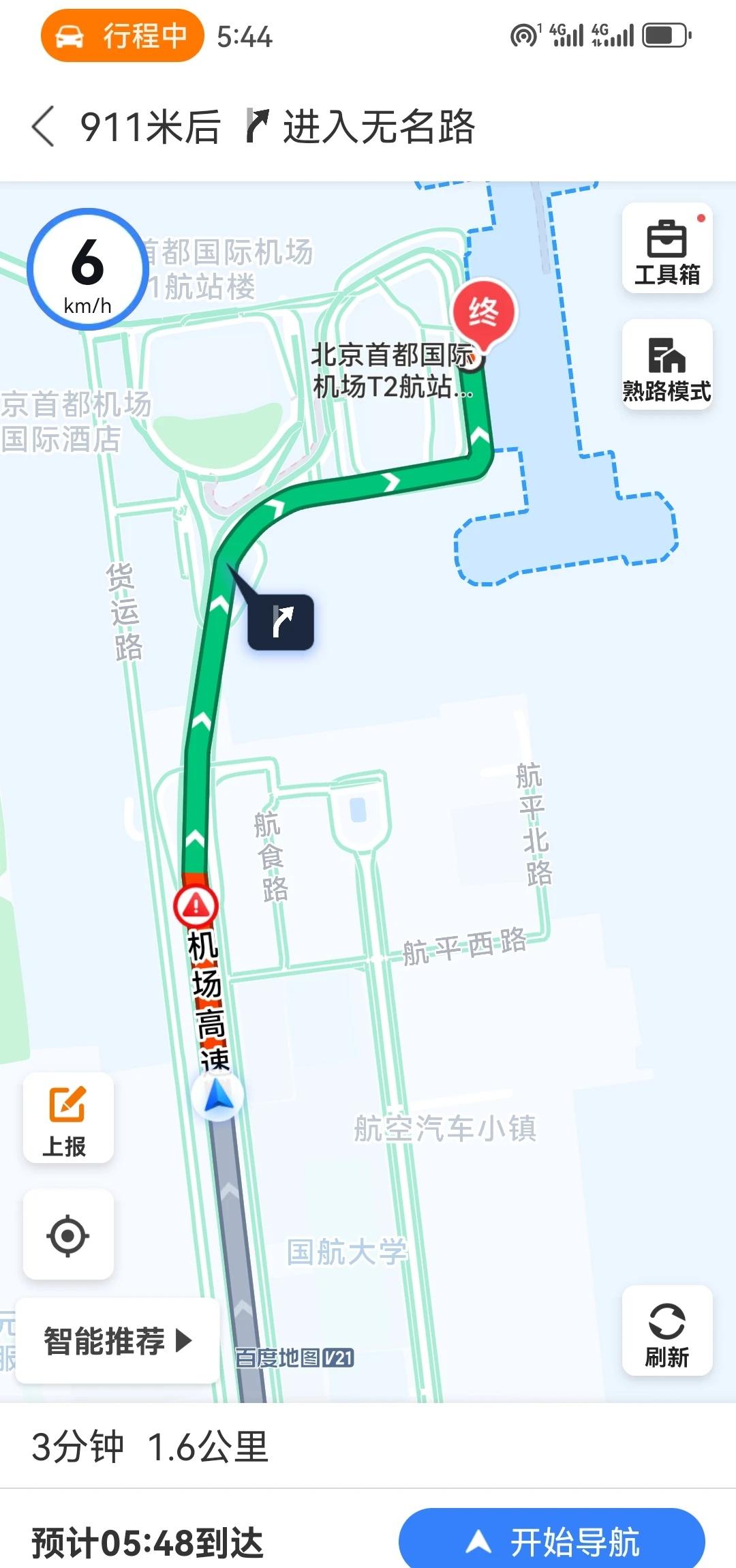Tap the 刷新 refresh icon
736x1568 pixels.
click(x=666, y=1333)
